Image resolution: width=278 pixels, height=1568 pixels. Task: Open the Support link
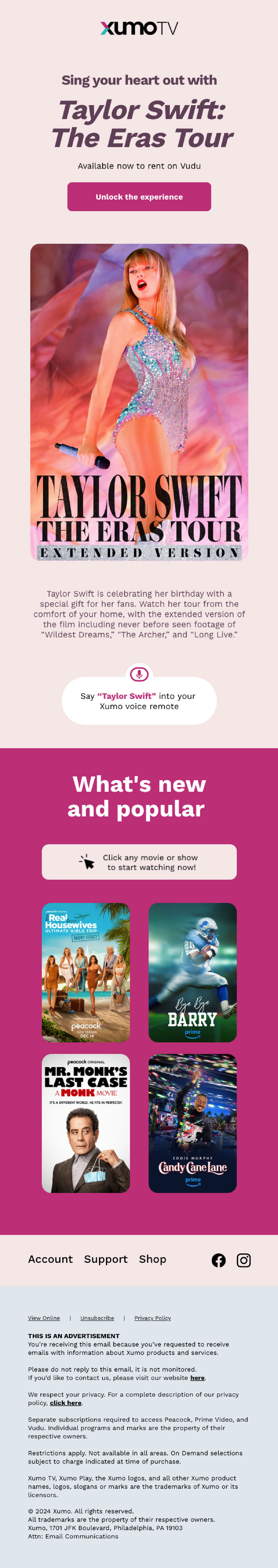pos(106,1259)
